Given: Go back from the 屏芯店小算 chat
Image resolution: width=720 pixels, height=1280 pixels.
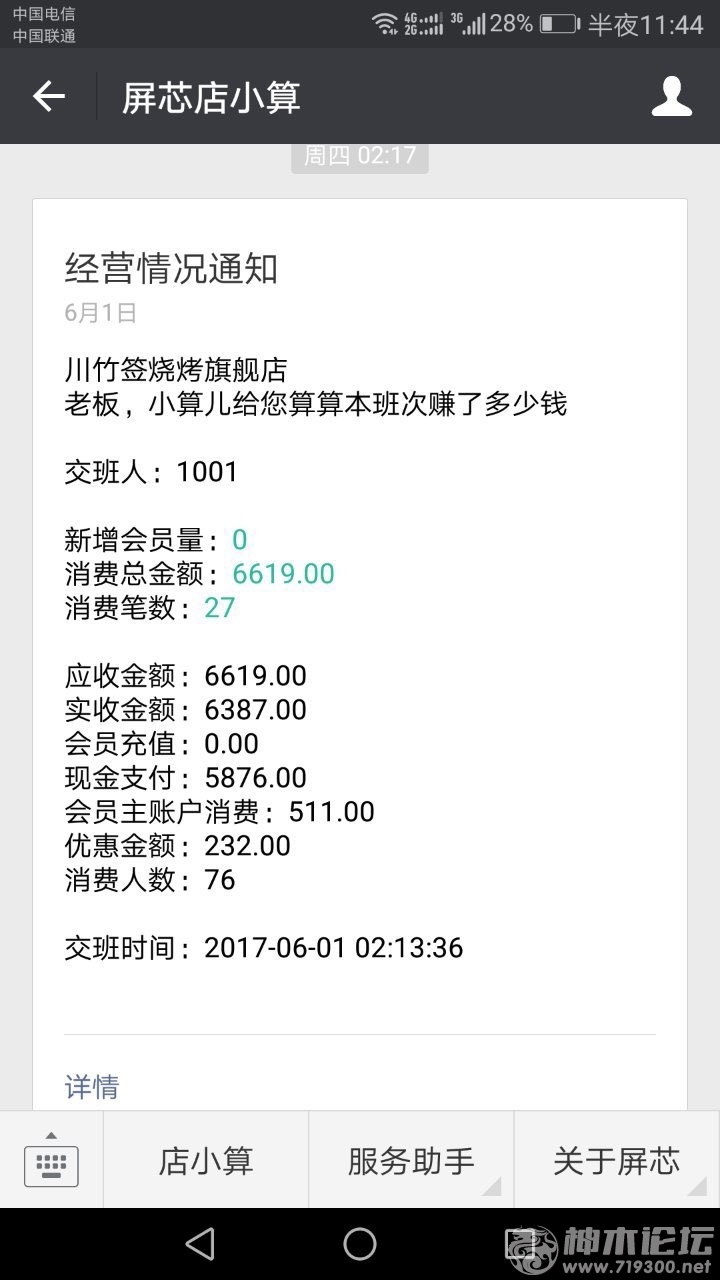Looking at the screenshot, I should (48, 96).
